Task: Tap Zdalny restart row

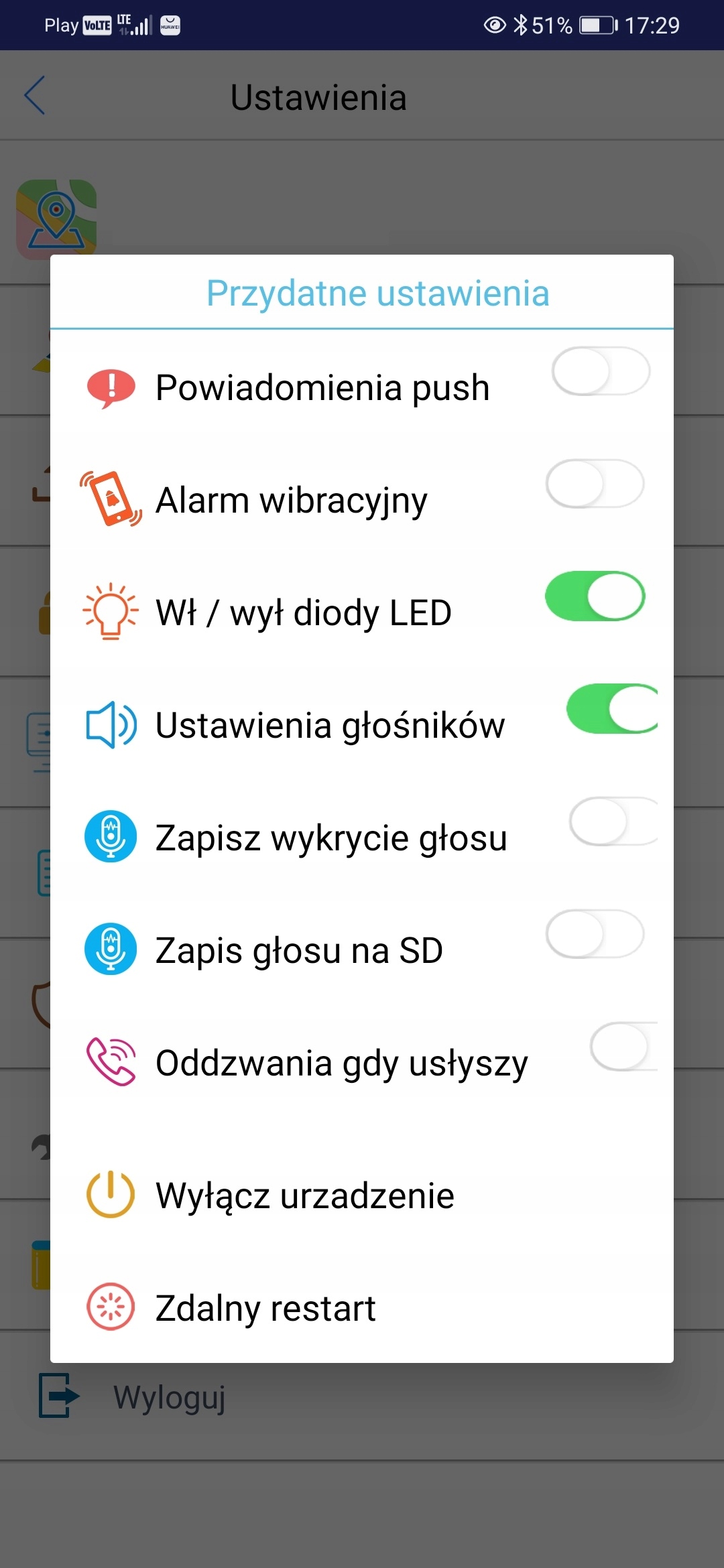Action: point(266,1308)
